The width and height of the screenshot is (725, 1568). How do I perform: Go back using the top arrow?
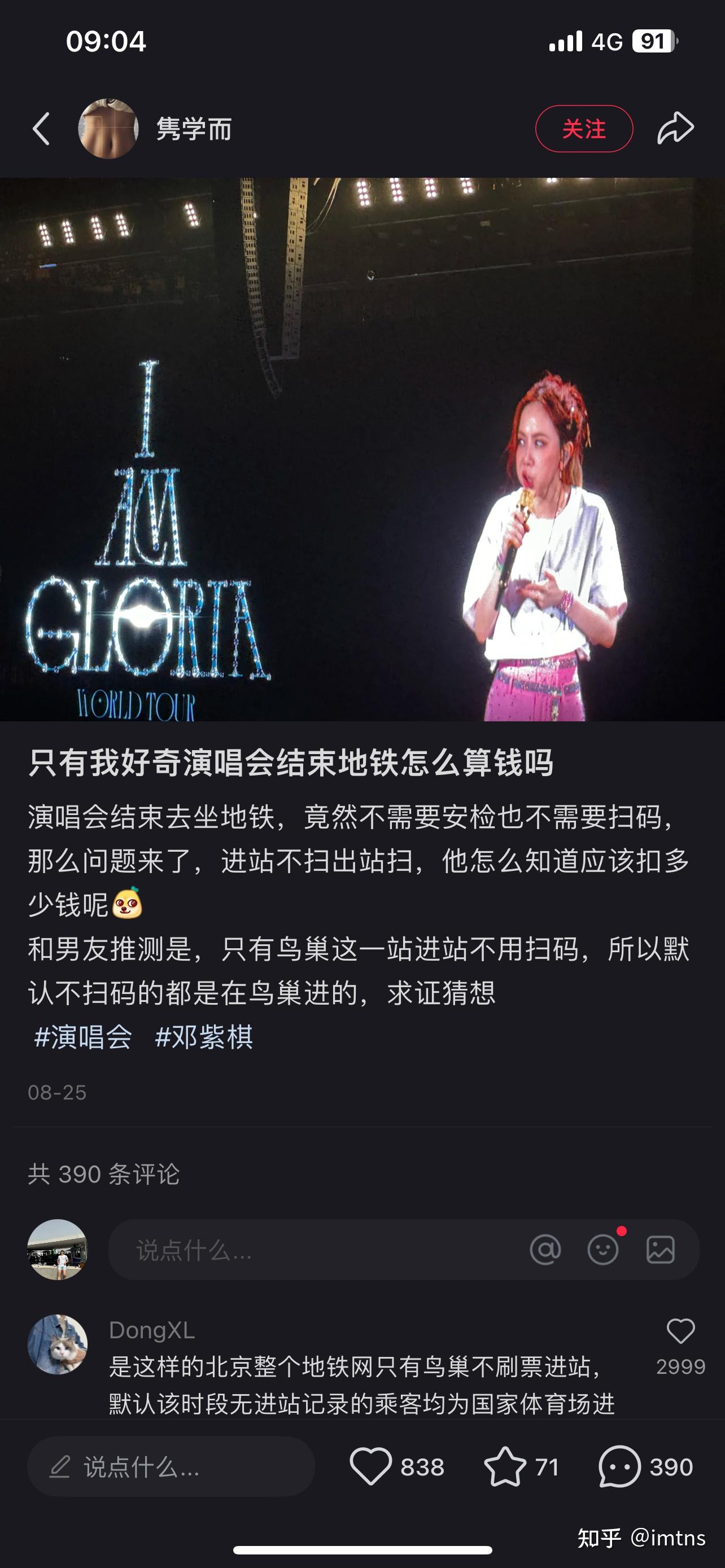pyautogui.click(x=41, y=129)
